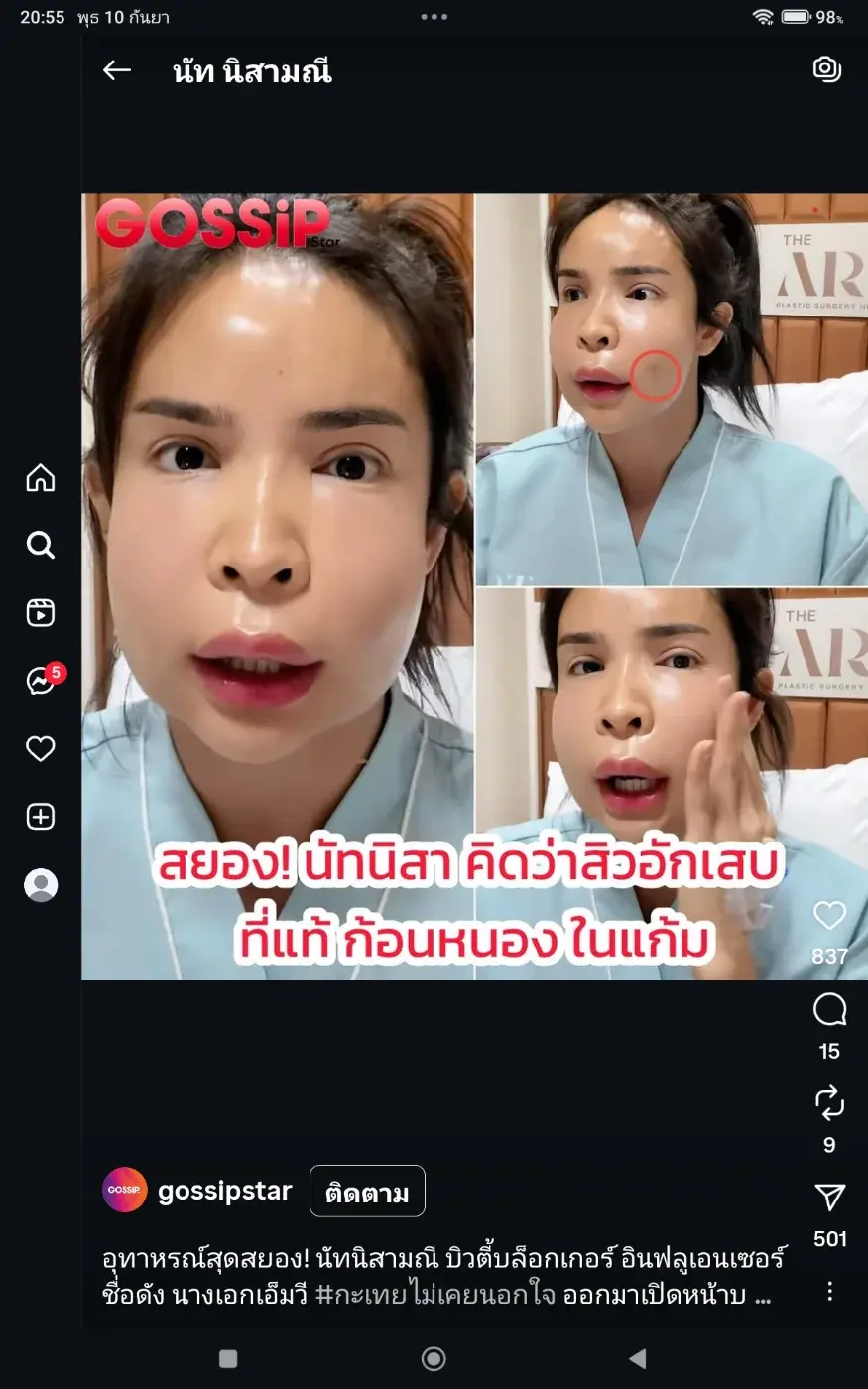Switch to the Reels tab
This screenshot has height=1389, width=868.
(x=41, y=612)
